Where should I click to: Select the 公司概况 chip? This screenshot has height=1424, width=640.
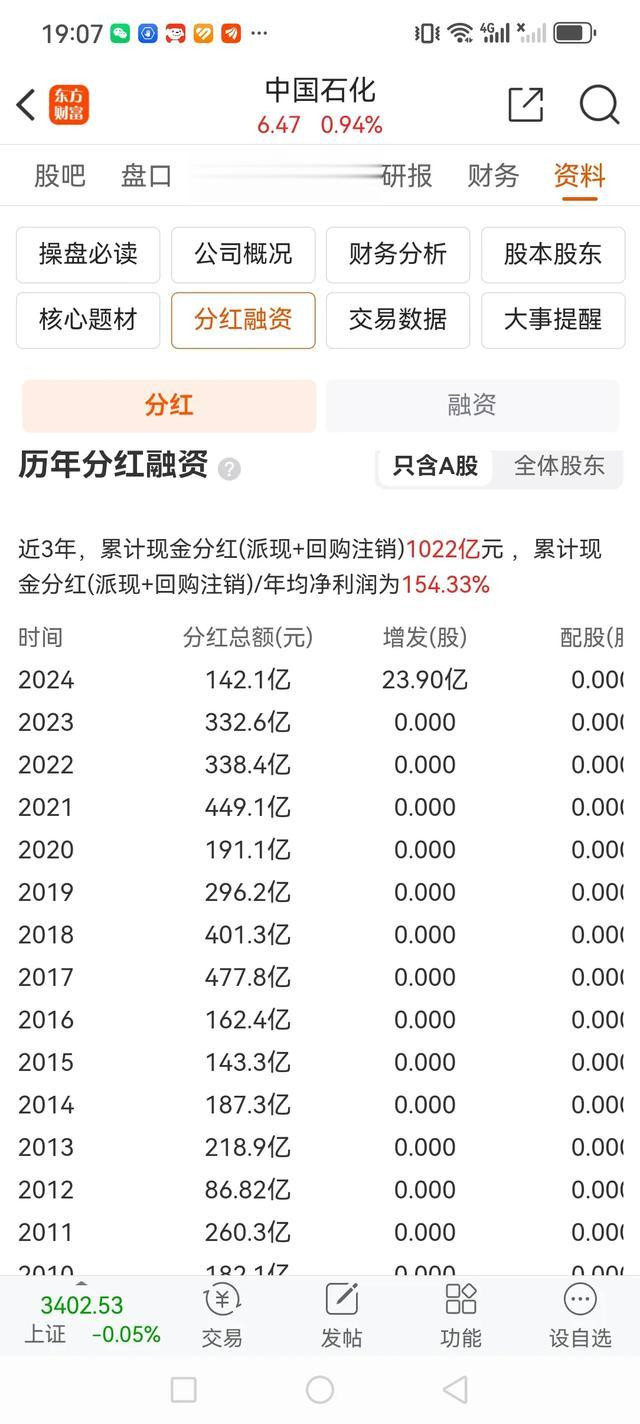(x=243, y=254)
